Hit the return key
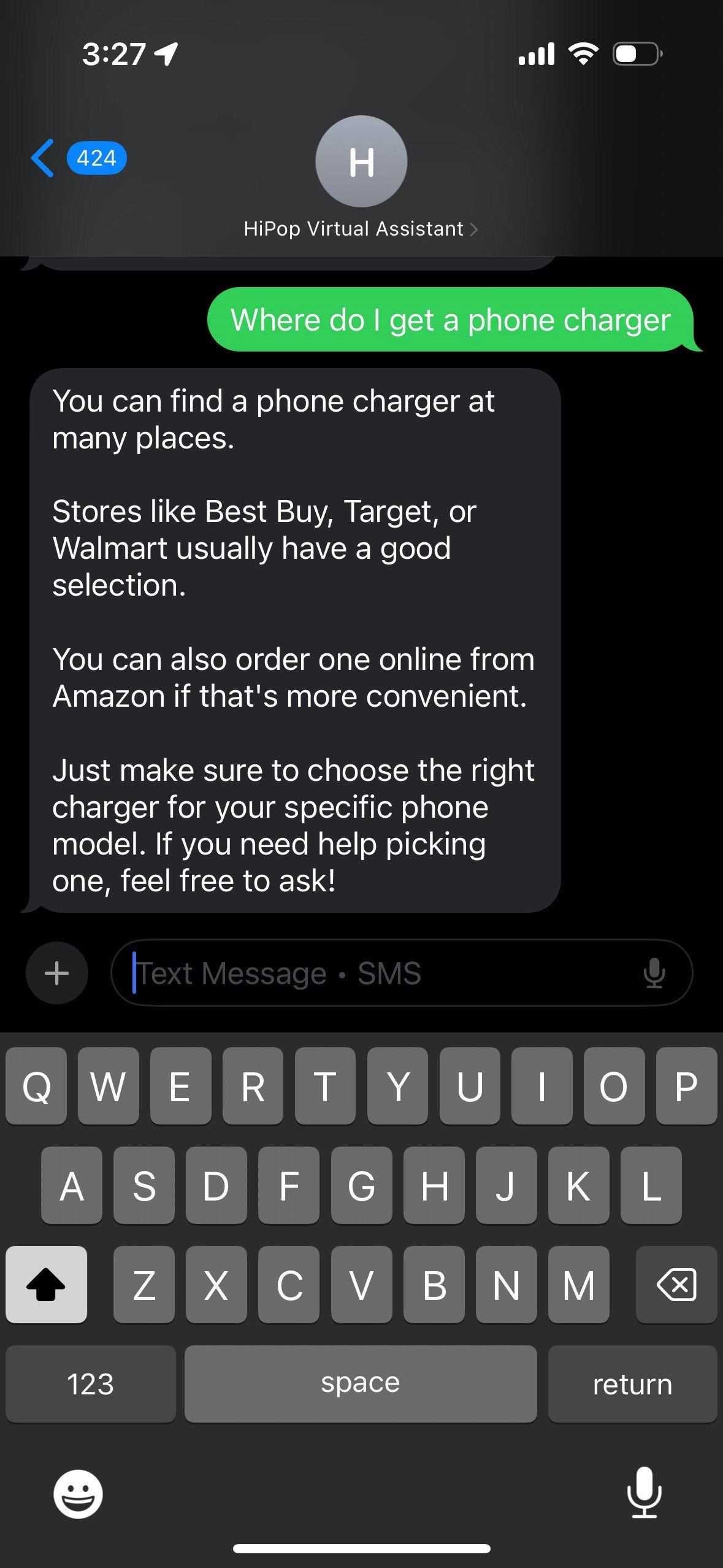 [x=632, y=1384]
